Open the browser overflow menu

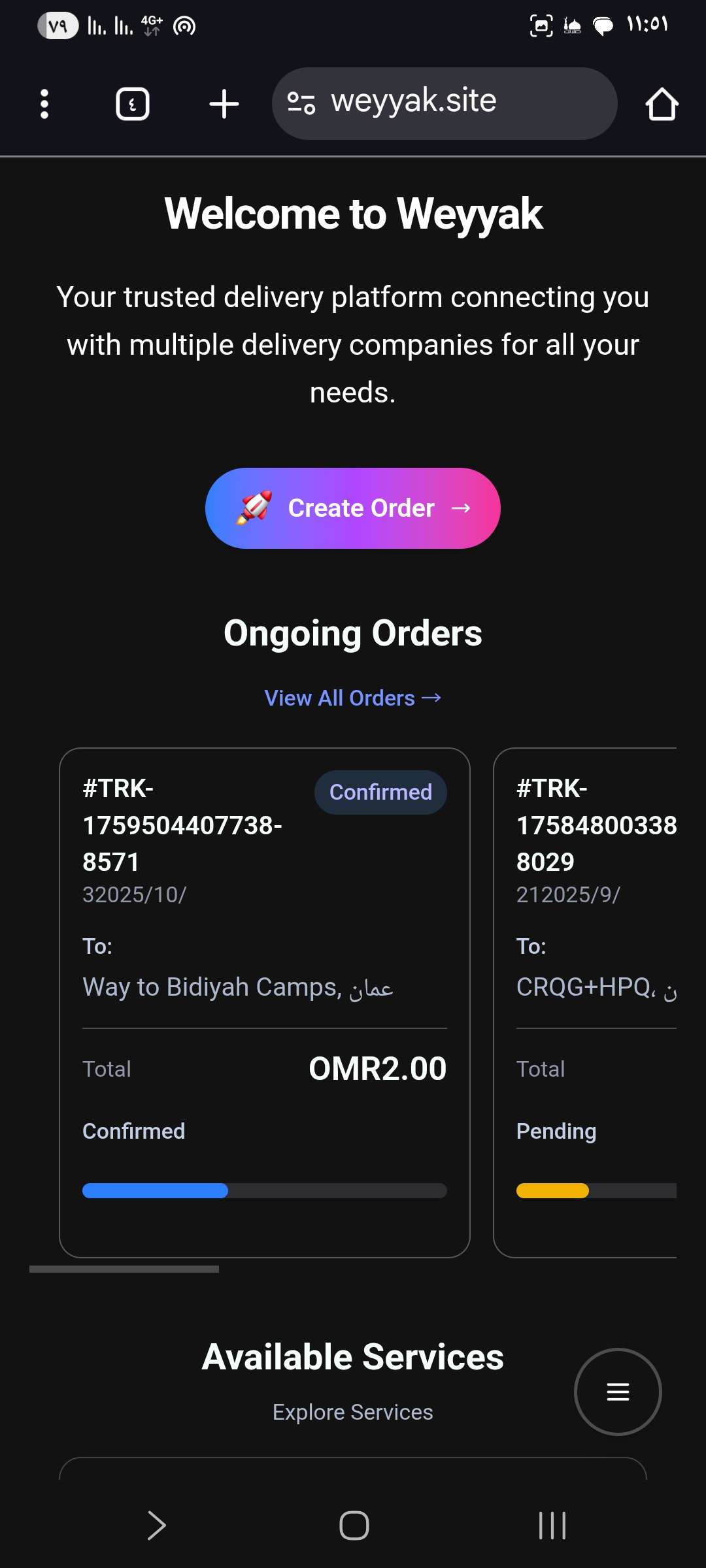click(44, 104)
